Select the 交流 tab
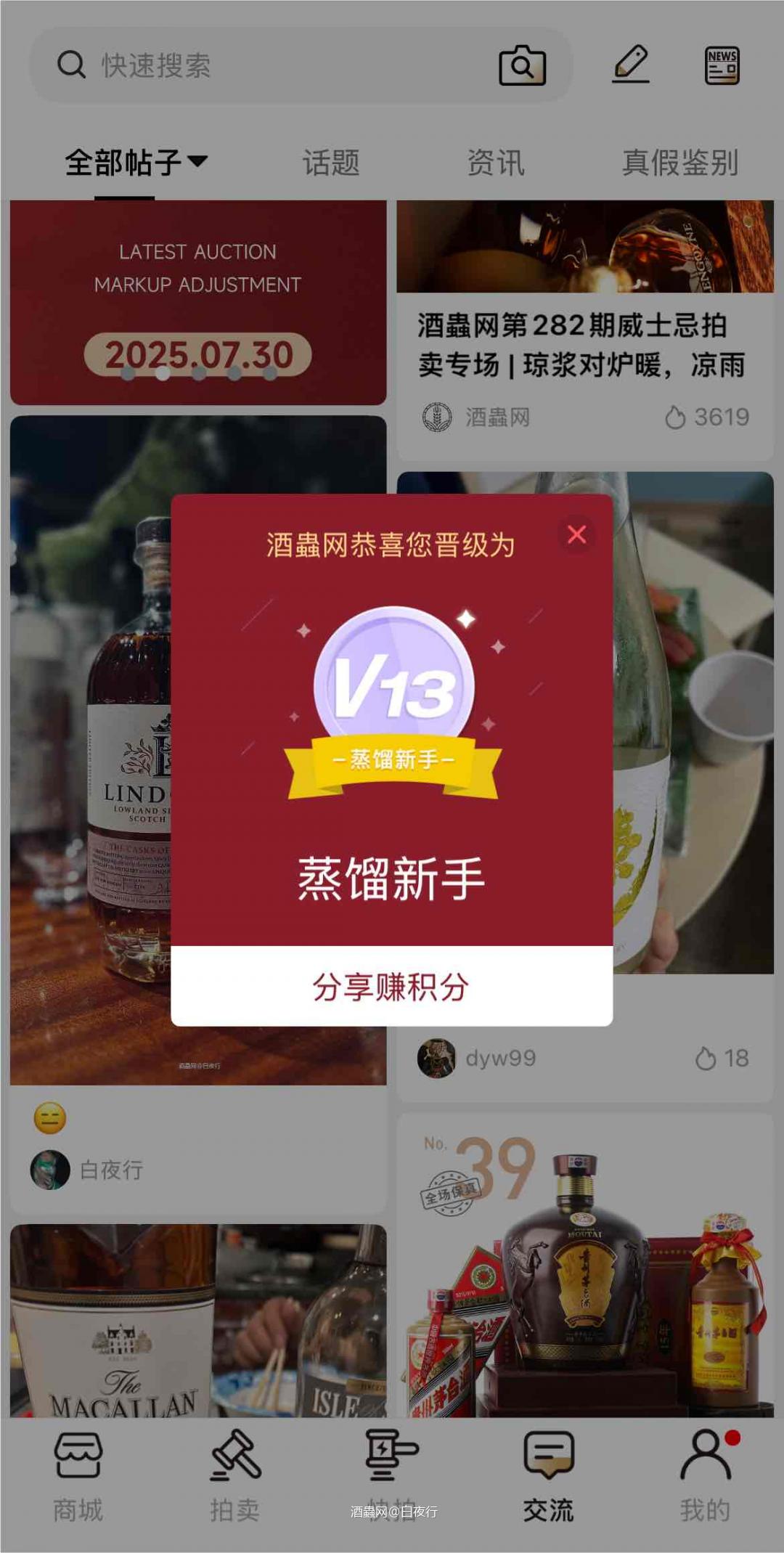The image size is (784, 1553). [548, 1474]
